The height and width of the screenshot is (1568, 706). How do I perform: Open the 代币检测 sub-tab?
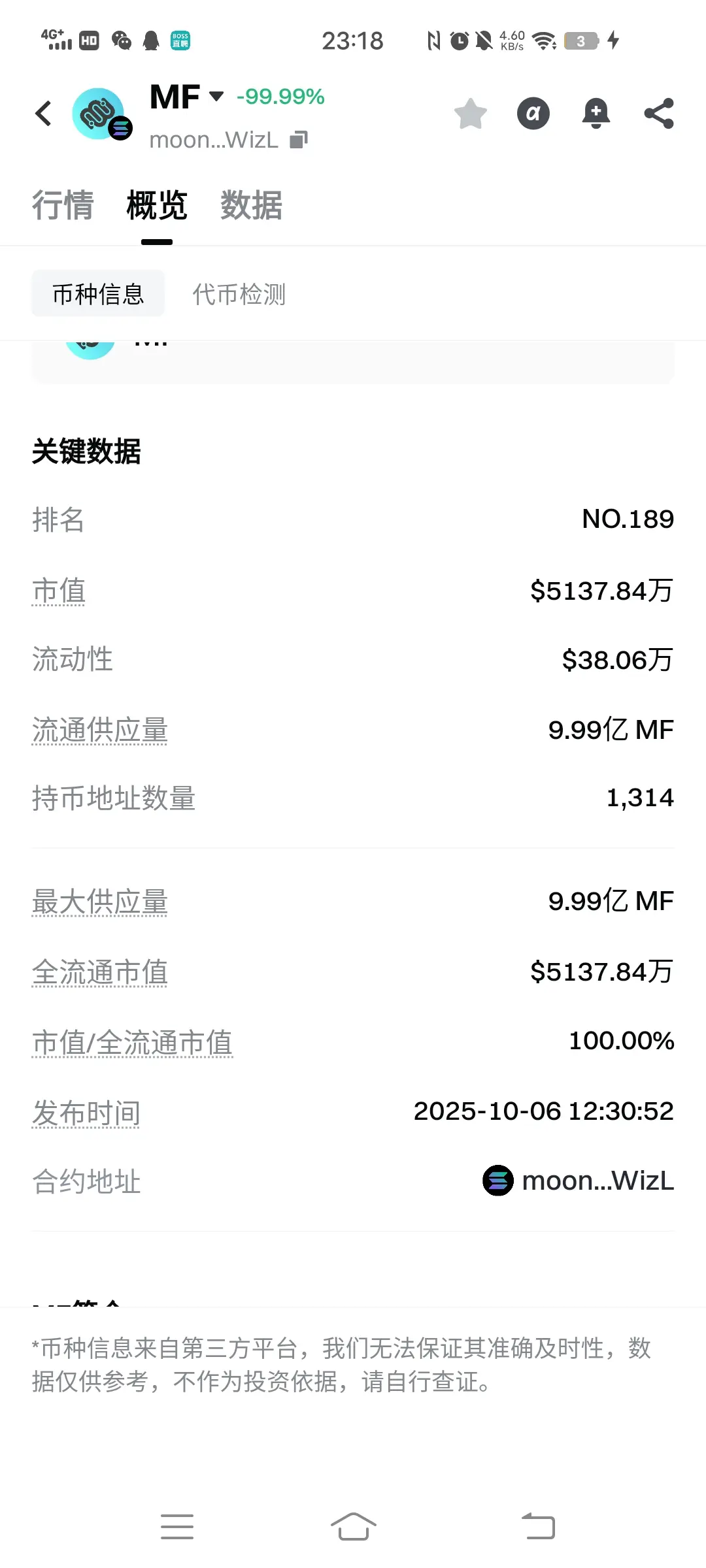click(239, 294)
